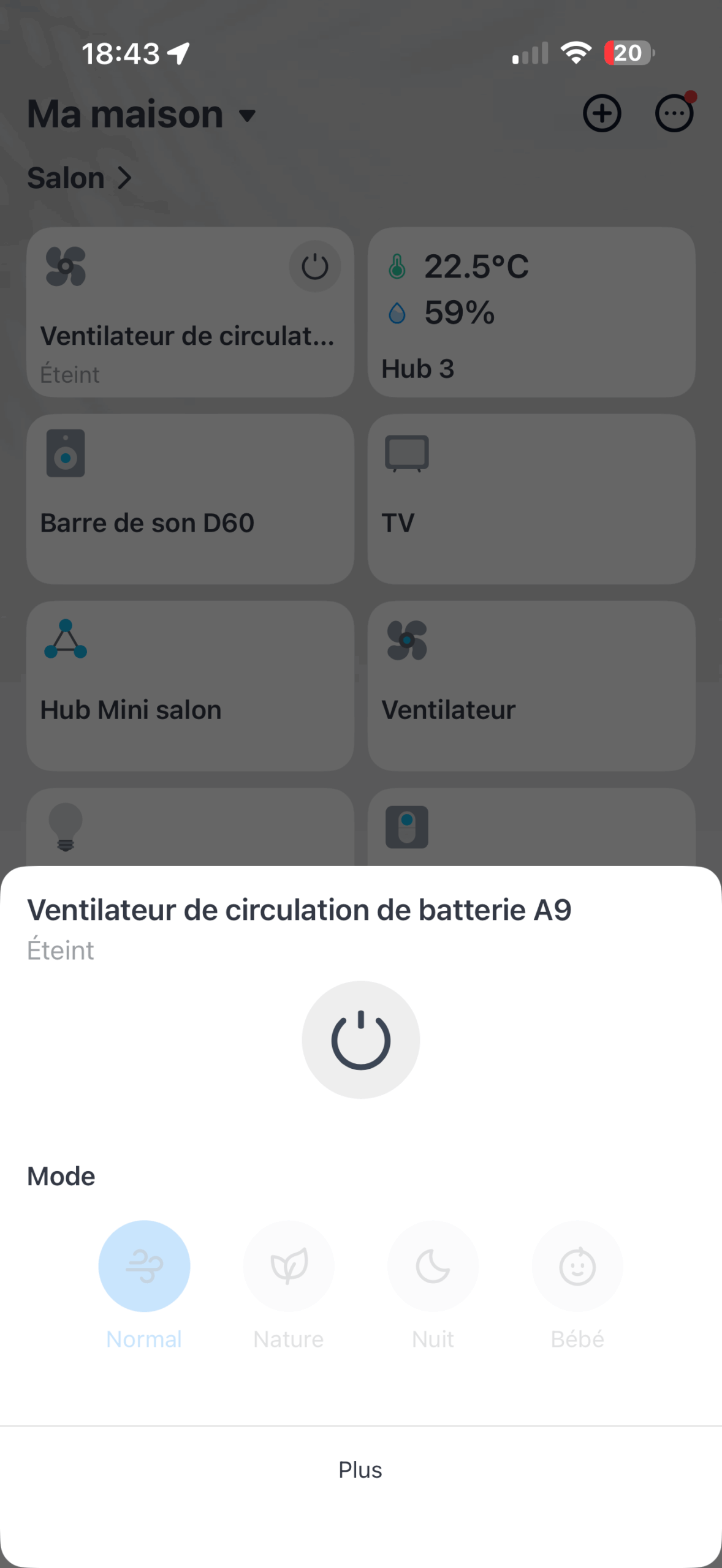This screenshot has height=1568, width=722.
Task: Open Plus for more options
Action: (x=360, y=1469)
